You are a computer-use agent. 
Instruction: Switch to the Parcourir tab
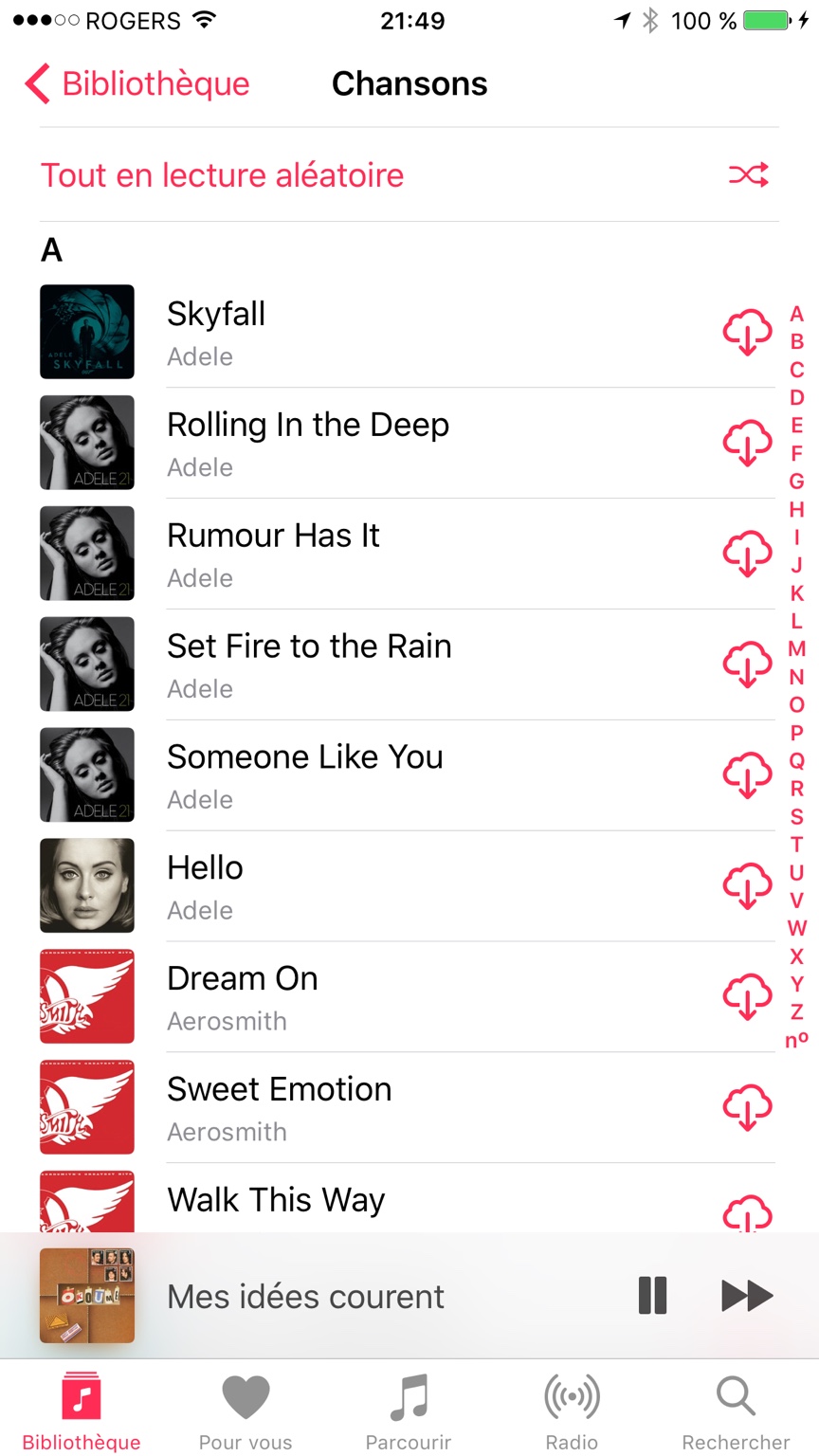[x=409, y=1410]
